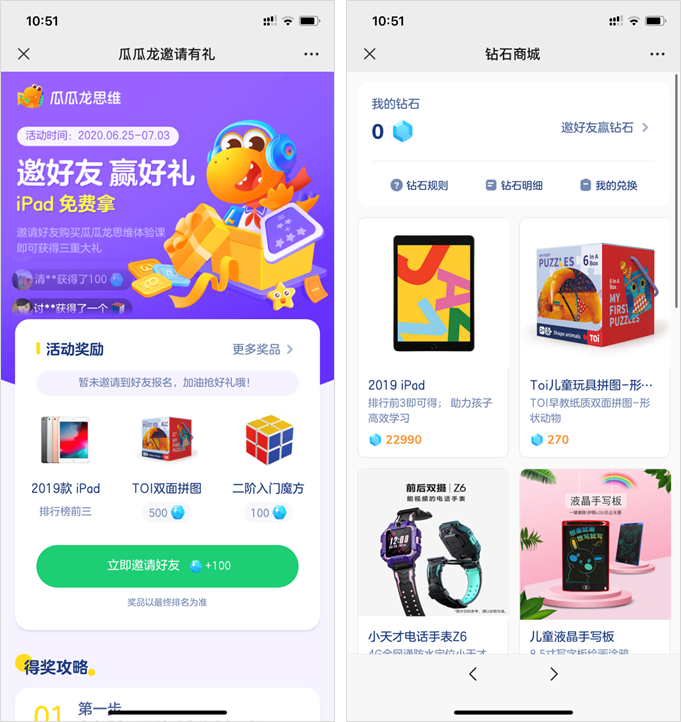
Task: Open 更多奖品 link
Action: click(263, 349)
